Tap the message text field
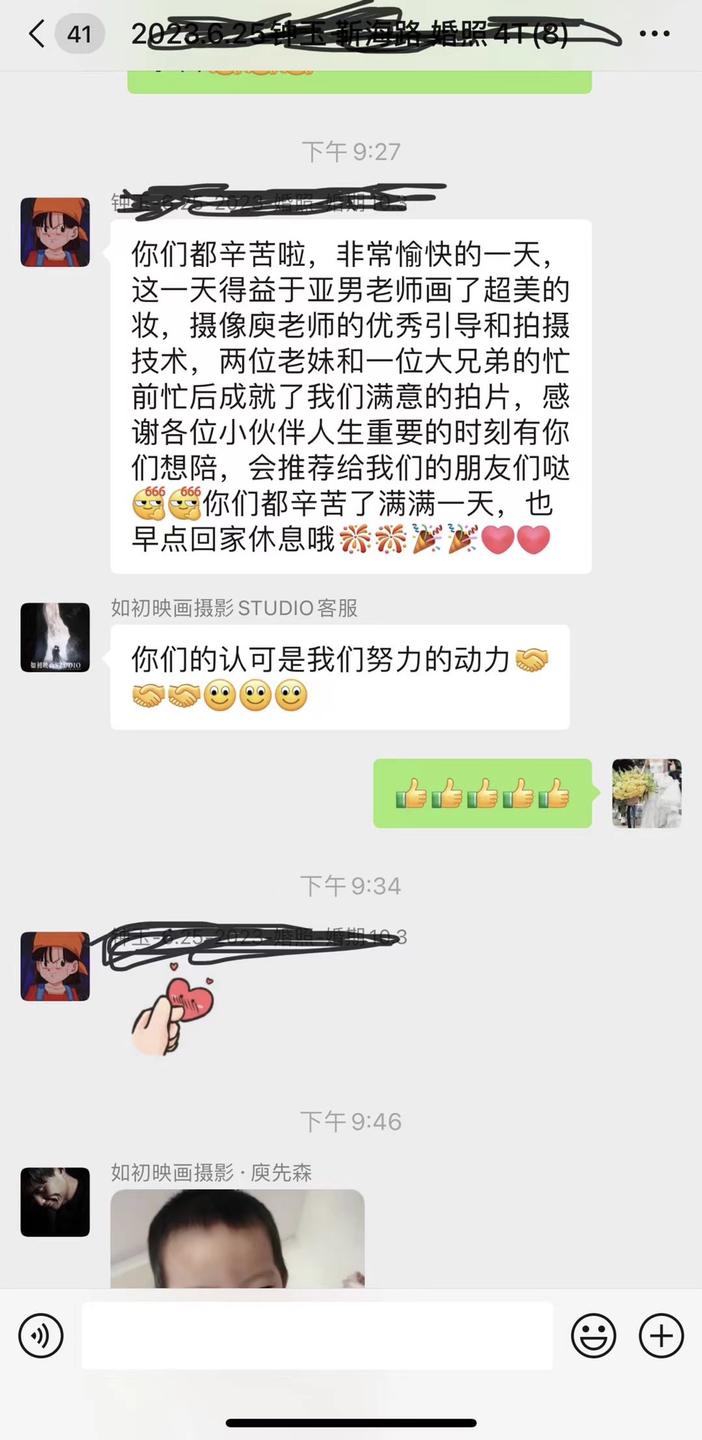 [317, 1335]
